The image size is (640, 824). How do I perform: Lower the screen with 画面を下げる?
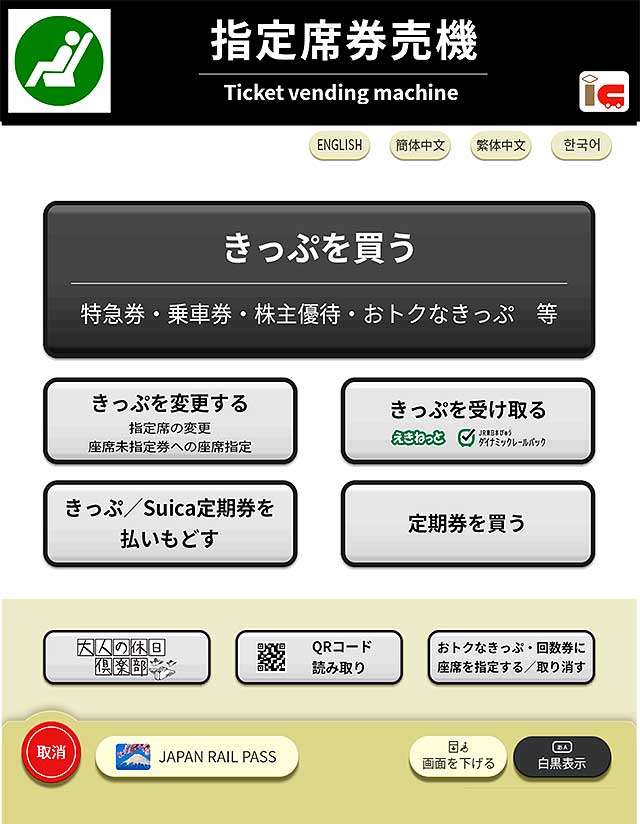(x=457, y=757)
